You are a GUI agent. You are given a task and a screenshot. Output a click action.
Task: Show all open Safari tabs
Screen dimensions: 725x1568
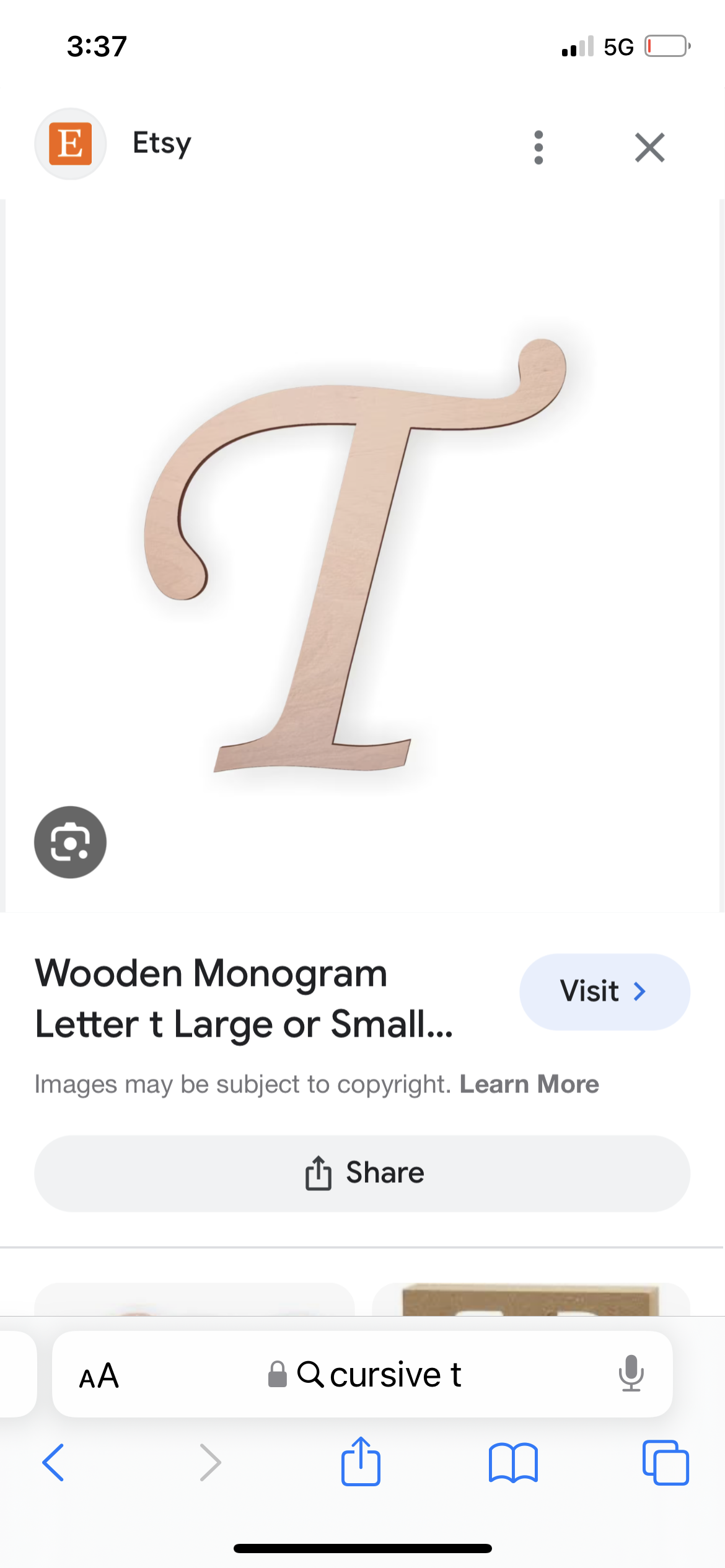click(x=666, y=1463)
